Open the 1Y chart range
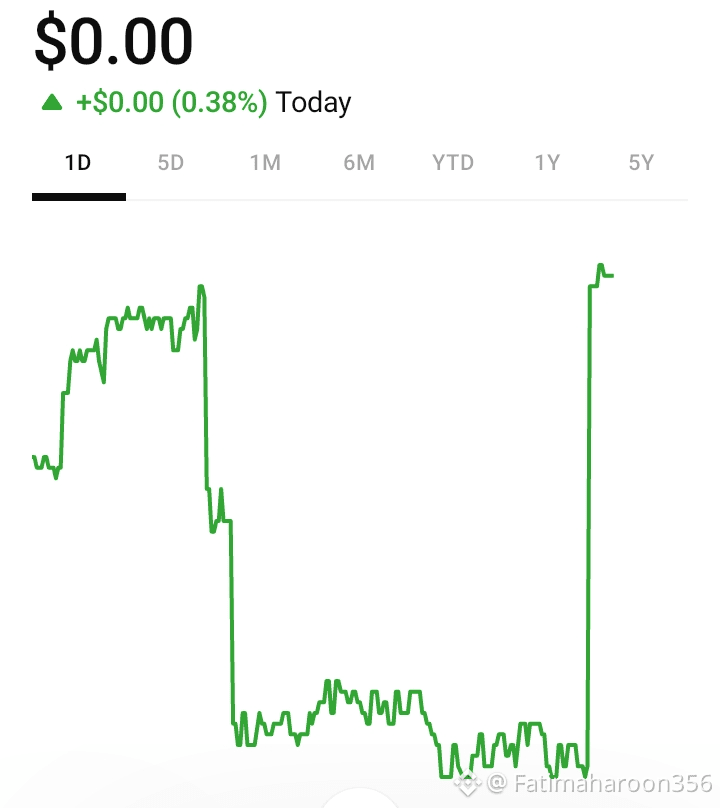The image size is (720, 808). pyautogui.click(x=547, y=163)
